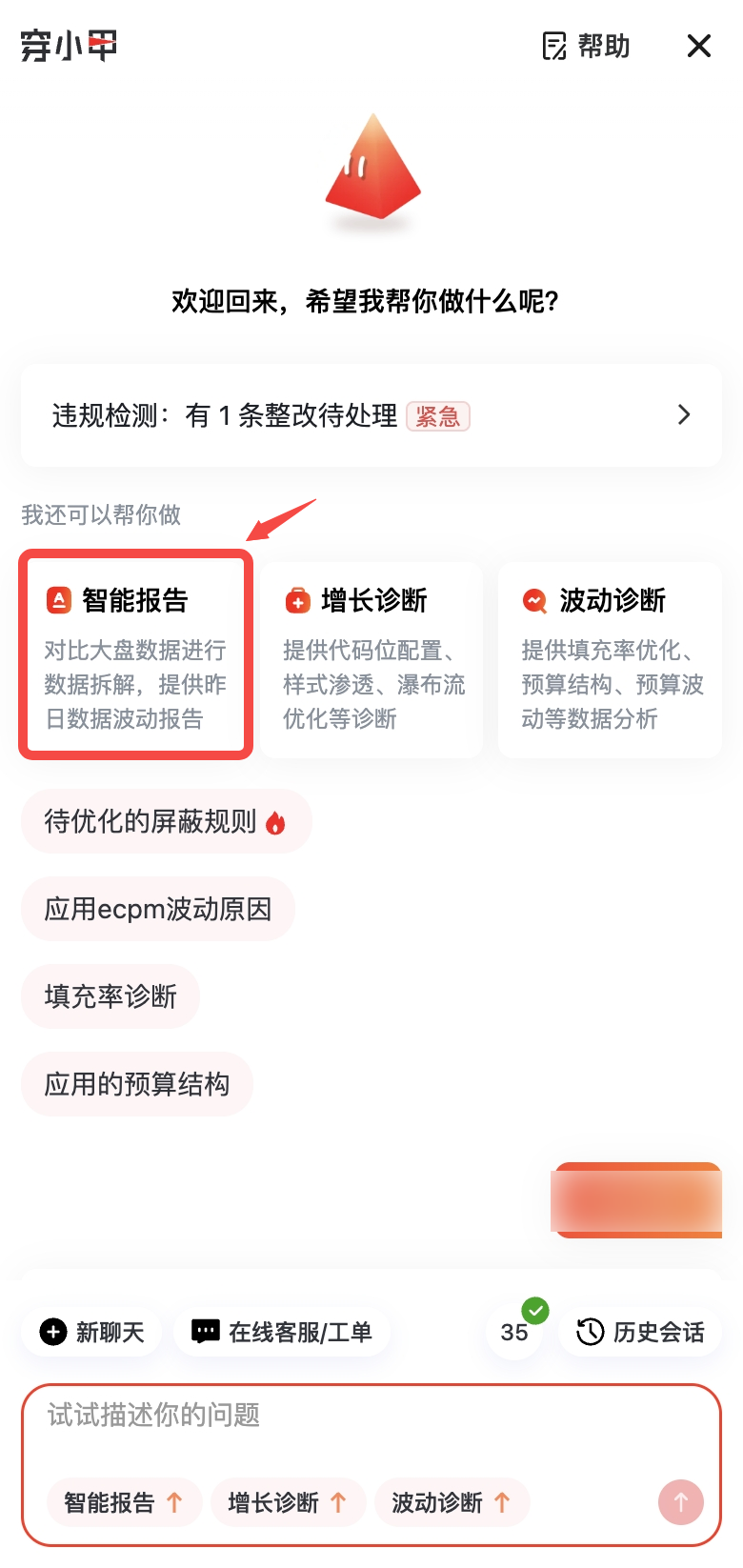743x1568 pixels.
Task: Open the 智能报告 card
Action: [x=135, y=655]
